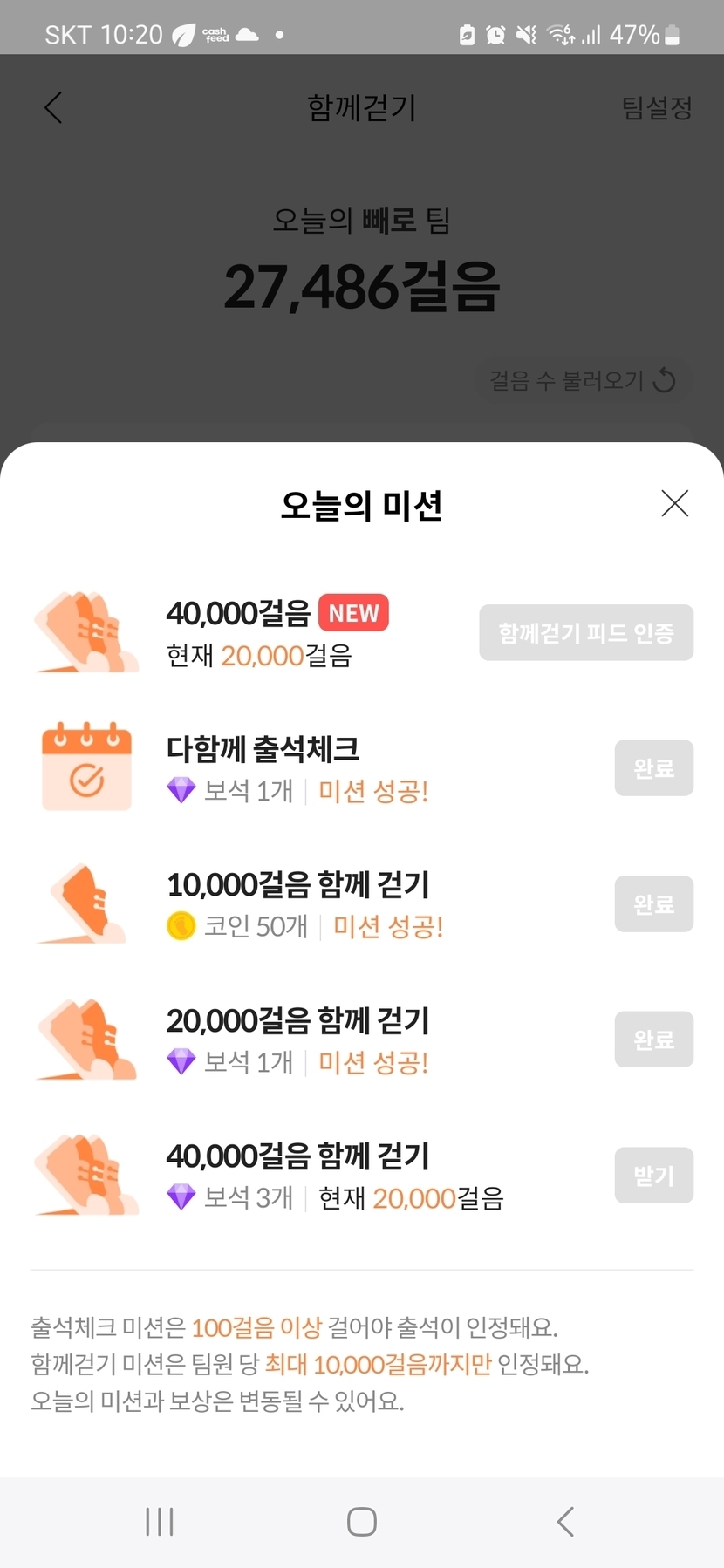This screenshot has height=1568, width=724.
Task: Close the 오늘의 미션 sheet
Action: click(674, 503)
